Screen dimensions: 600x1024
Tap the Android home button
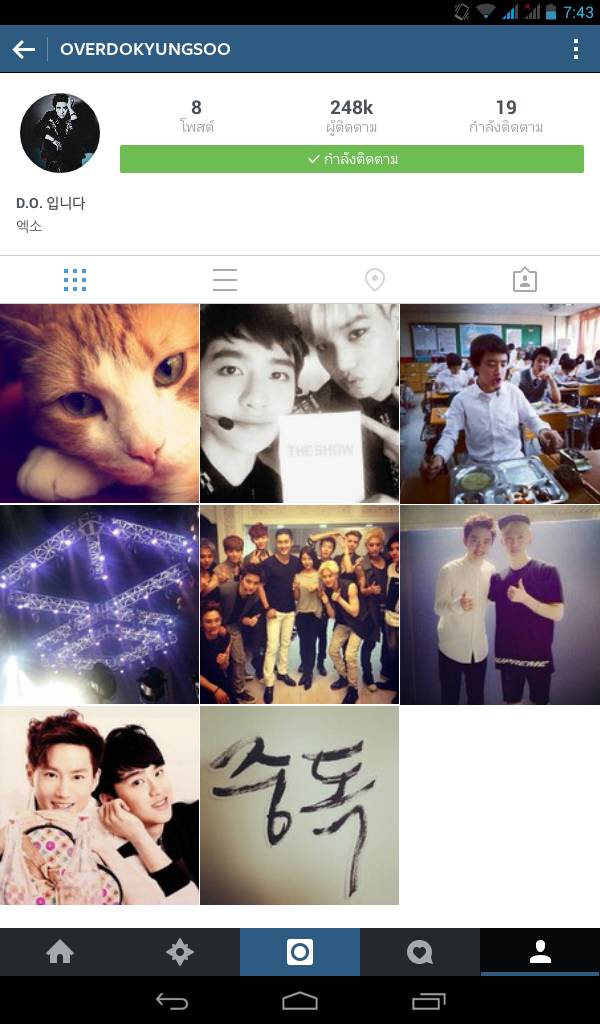300,1001
